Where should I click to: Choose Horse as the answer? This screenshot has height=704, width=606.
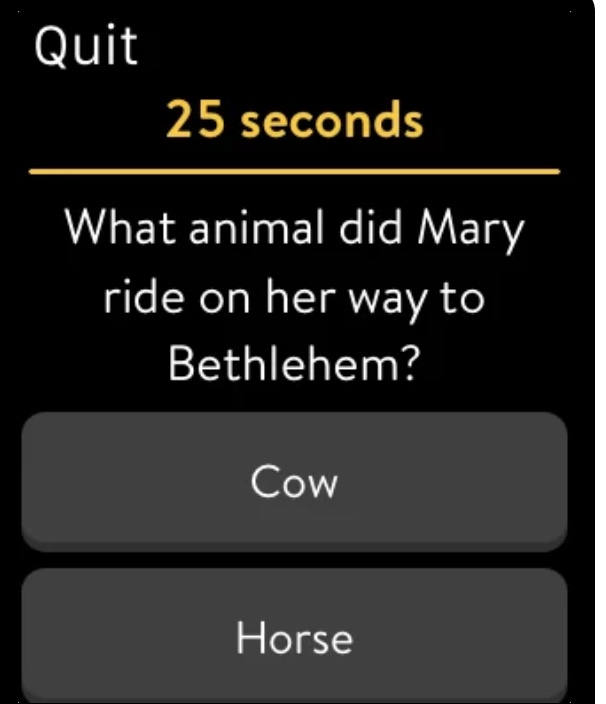(294, 636)
